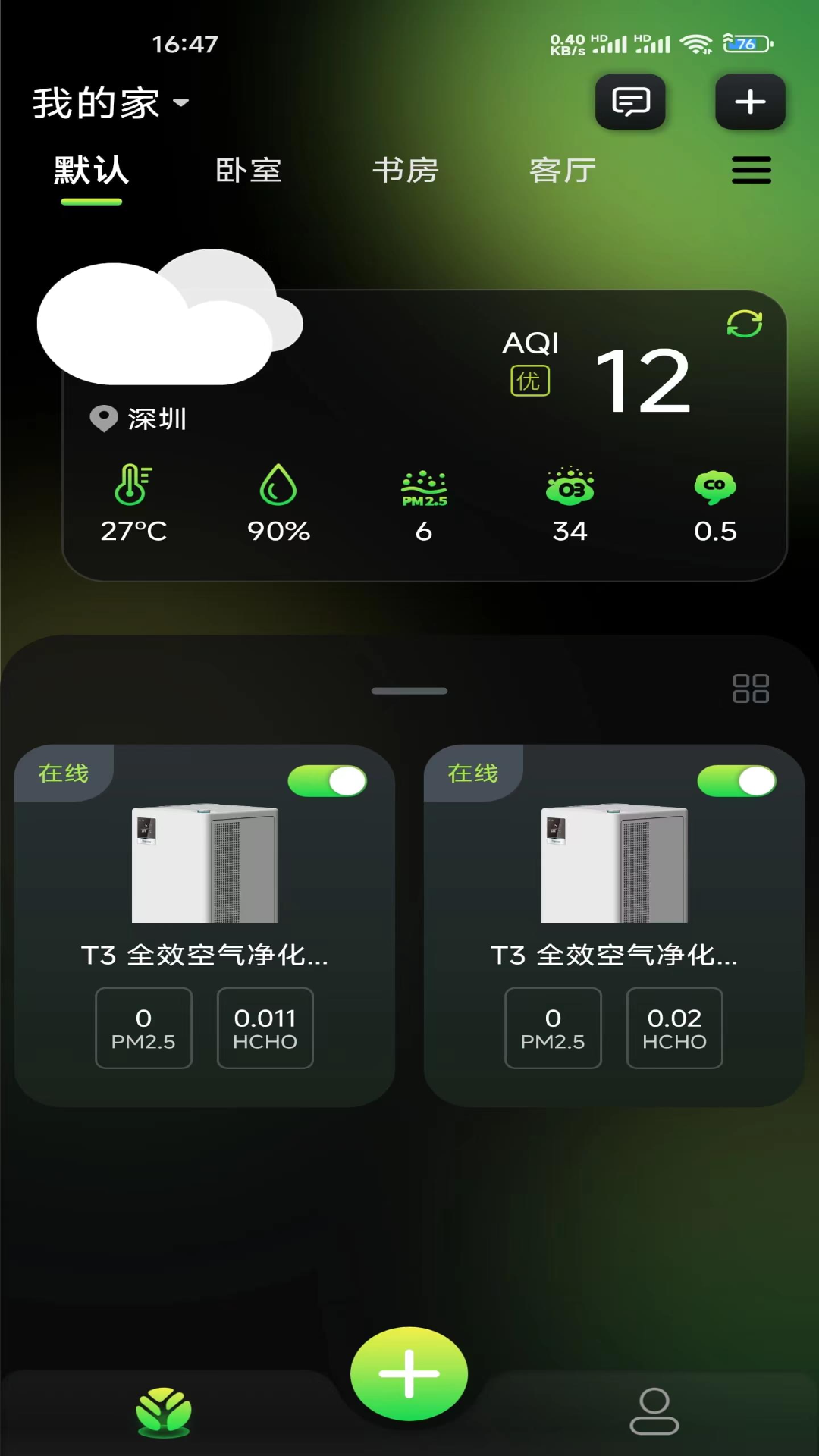The width and height of the screenshot is (819, 1456).
Task: Open the home tab with leaf icon
Action: (x=163, y=1412)
